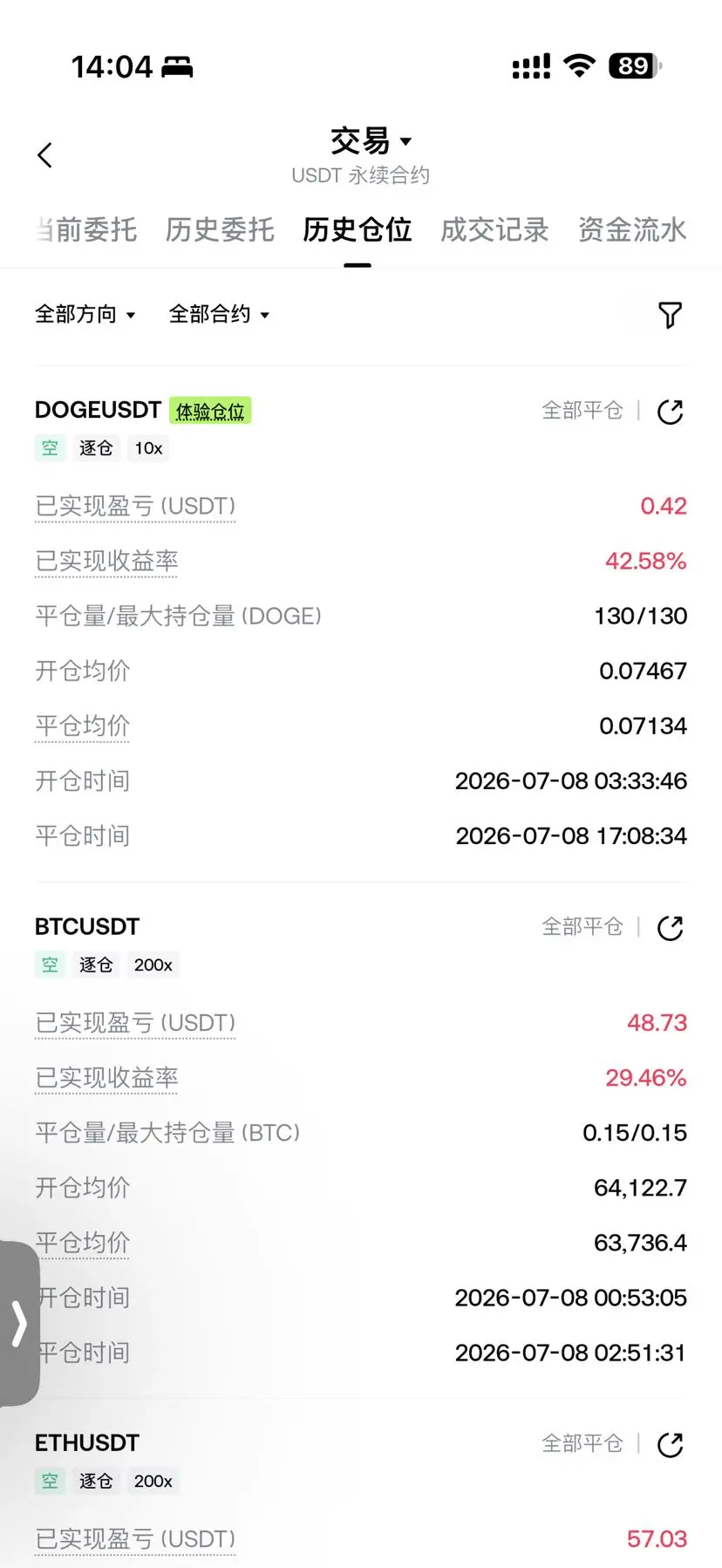
Task: Share the BTCUSDT position record
Action: click(x=670, y=928)
